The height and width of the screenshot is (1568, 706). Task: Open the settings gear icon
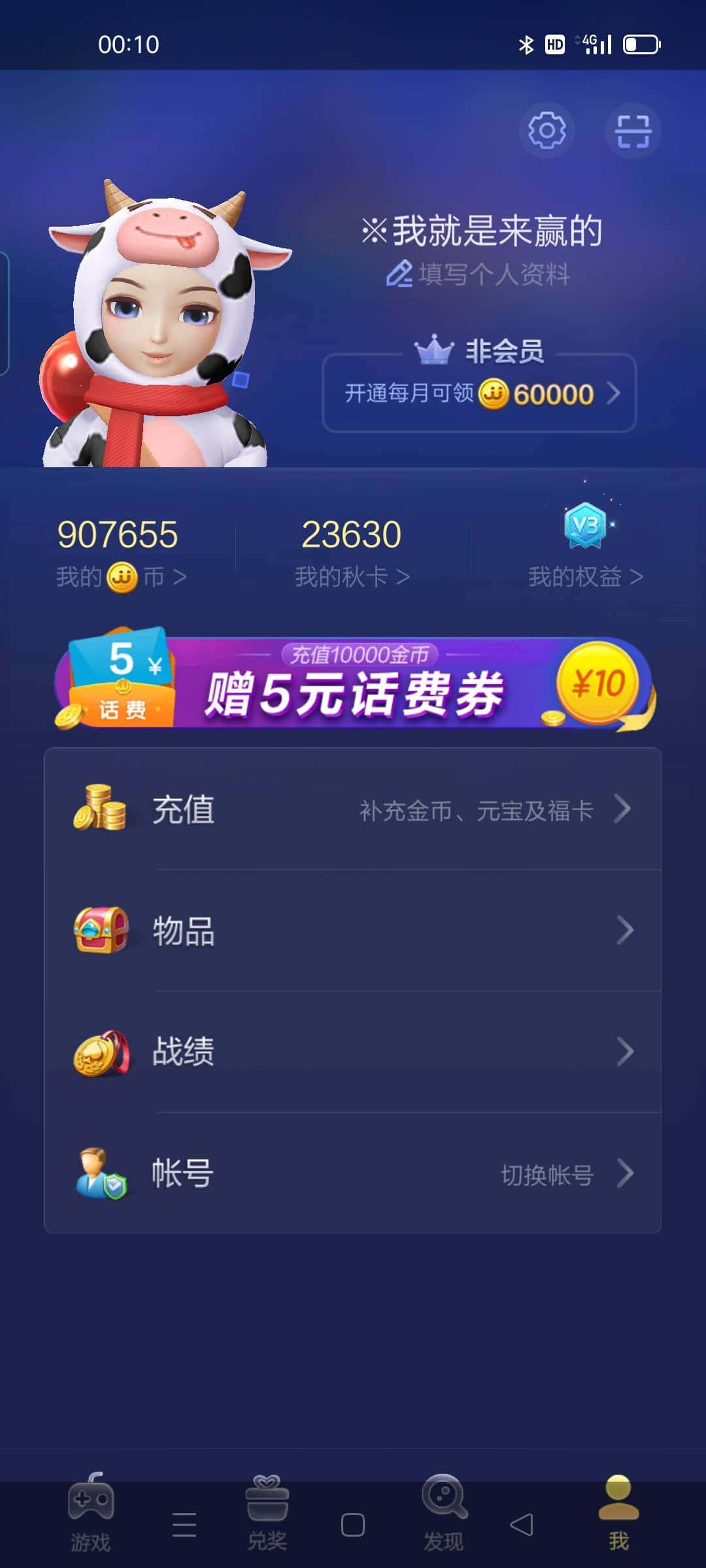547,131
